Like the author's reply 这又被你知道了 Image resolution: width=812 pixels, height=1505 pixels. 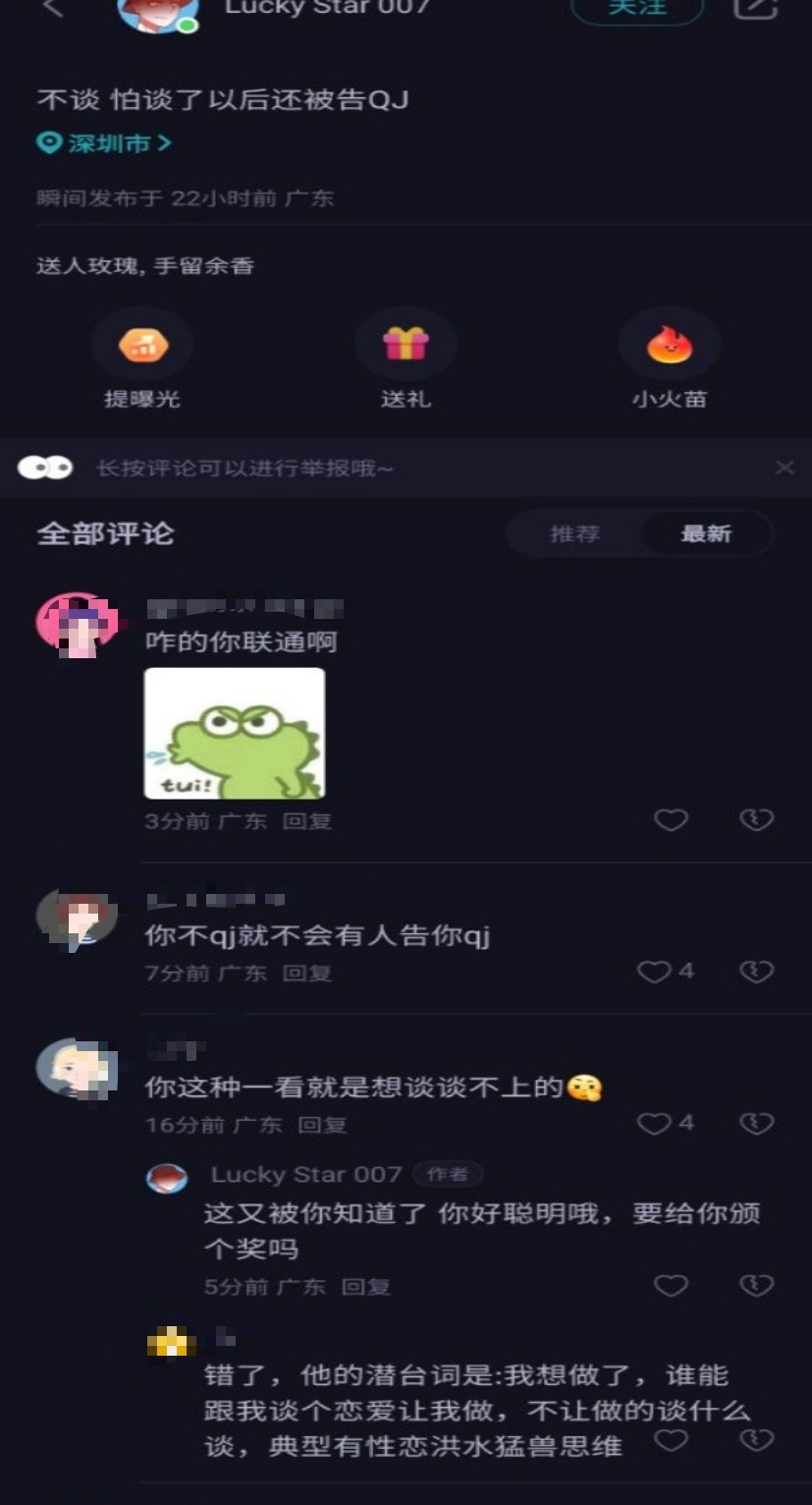pos(672,1285)
